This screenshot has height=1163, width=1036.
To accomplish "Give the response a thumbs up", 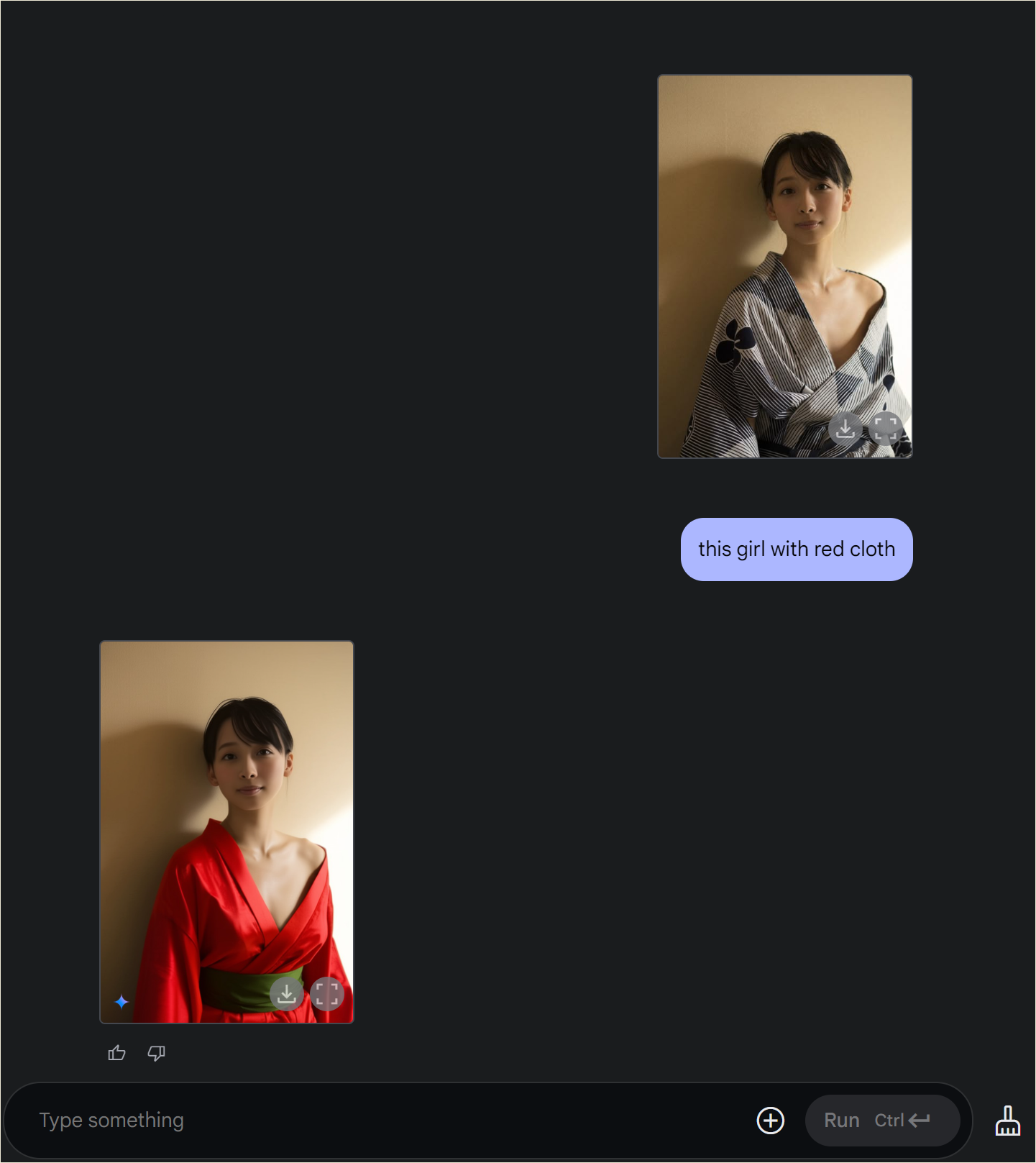I will tap(116, 1053).
